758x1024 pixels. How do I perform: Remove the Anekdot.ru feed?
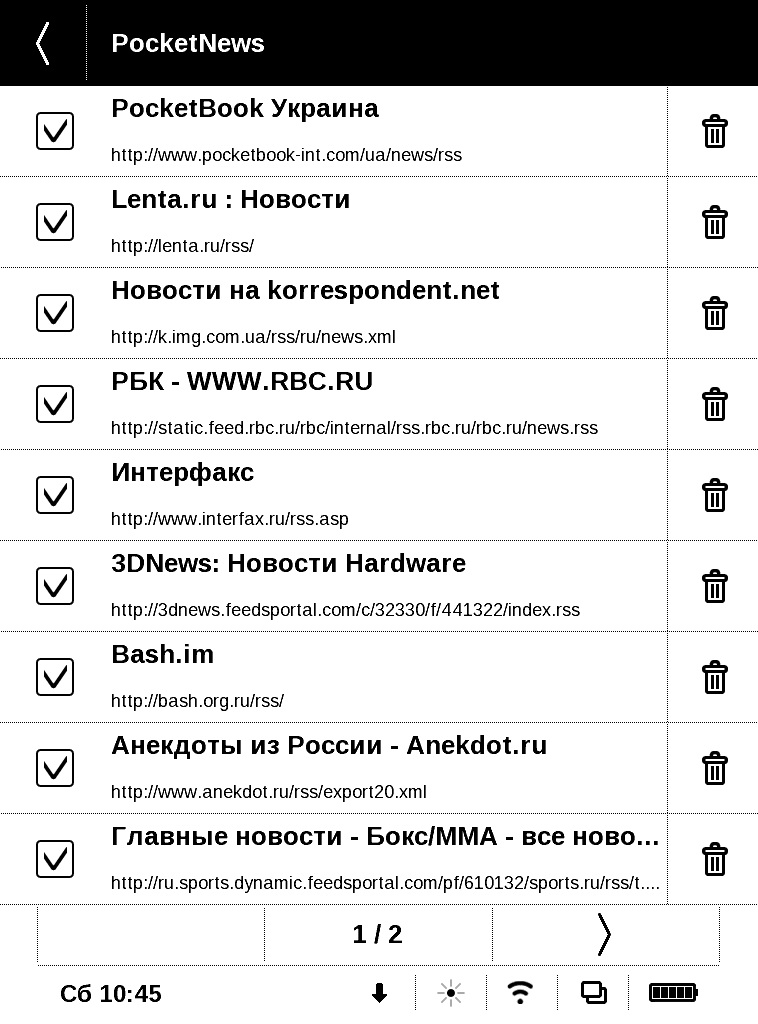click(x=714, y=769)
